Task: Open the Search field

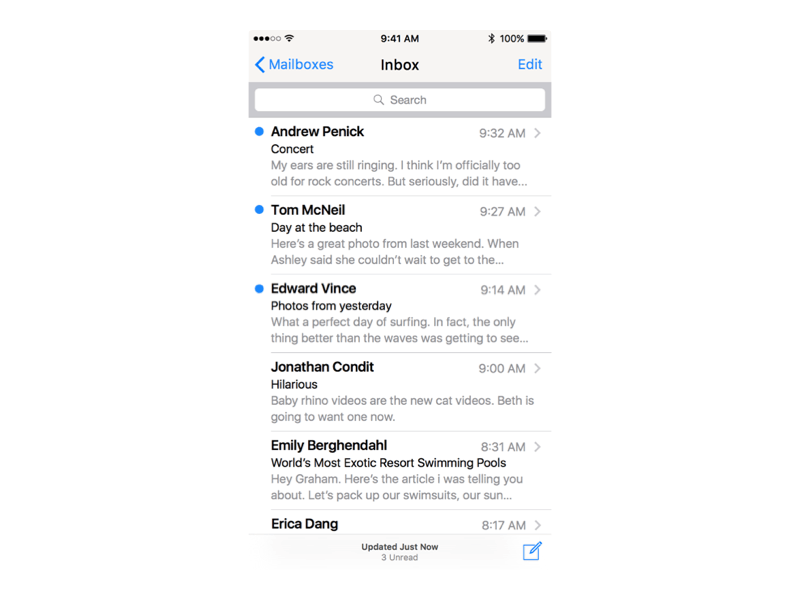Action: tap(400, 100)
